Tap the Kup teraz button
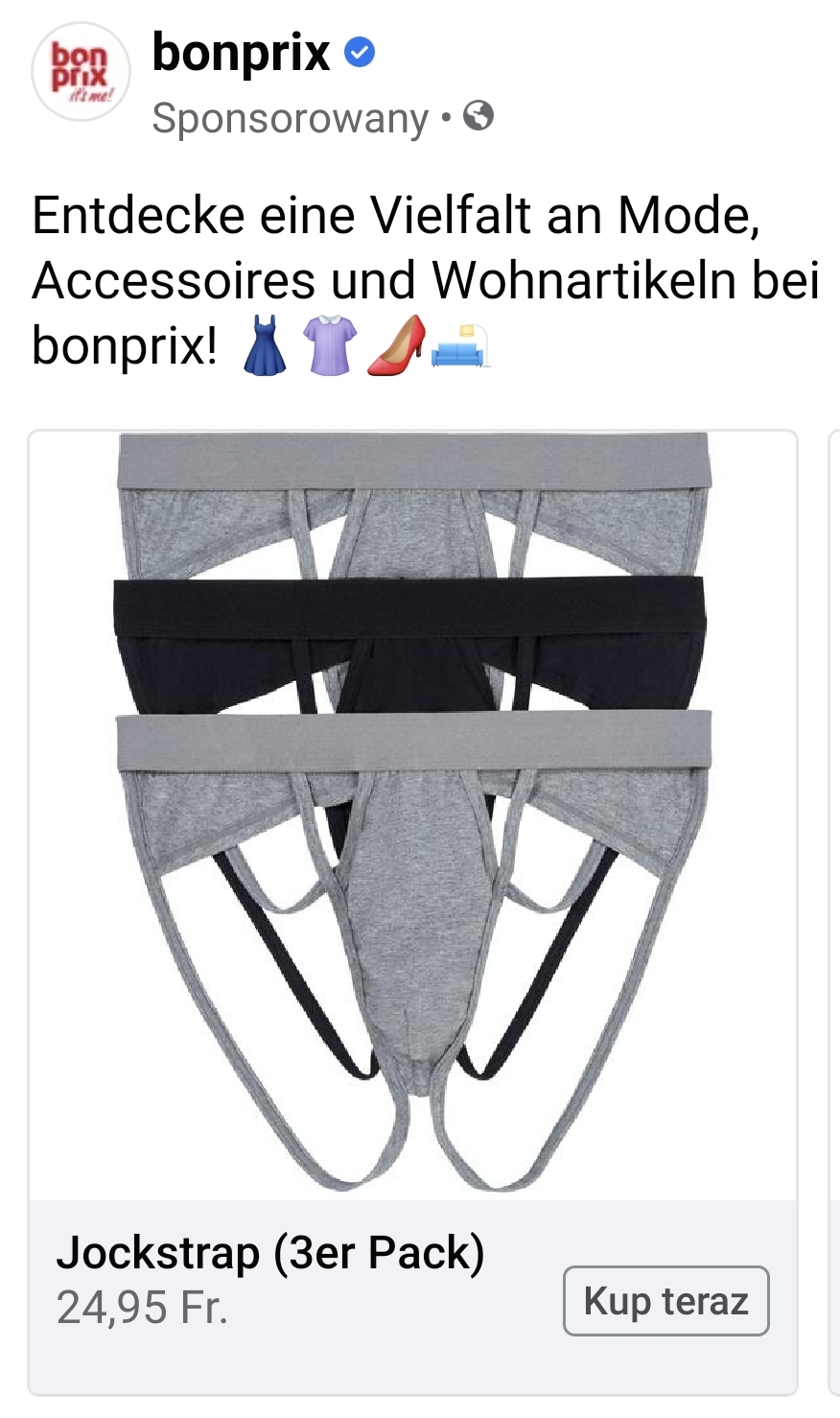The image size is (840, 1418). click(666, 1301)
